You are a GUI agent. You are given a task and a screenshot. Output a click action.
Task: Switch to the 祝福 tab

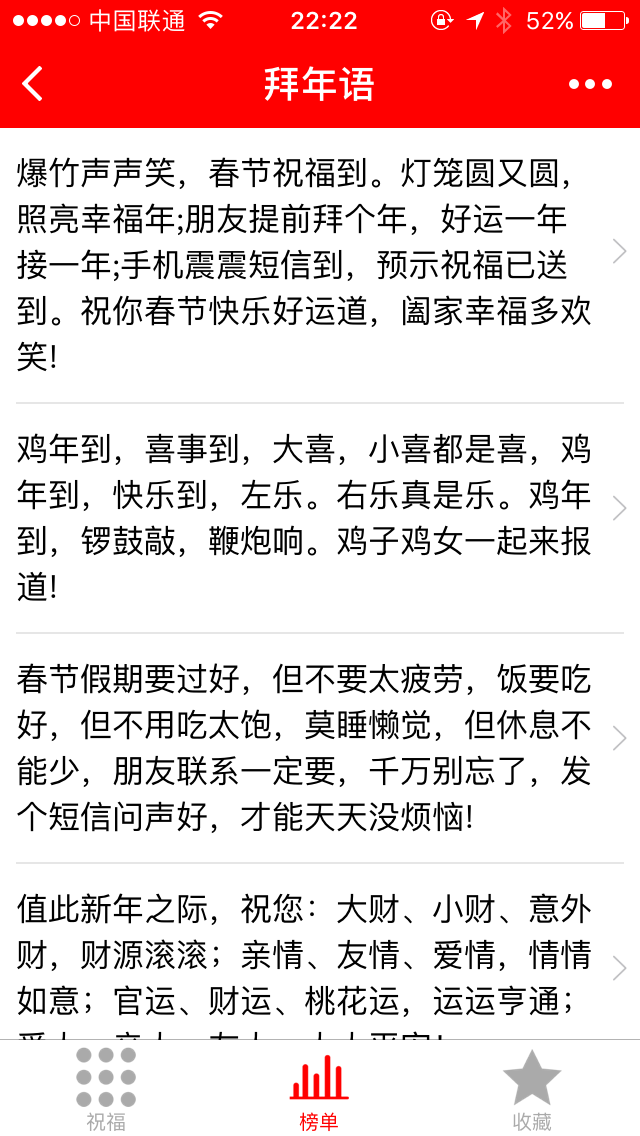[106, 1088]
